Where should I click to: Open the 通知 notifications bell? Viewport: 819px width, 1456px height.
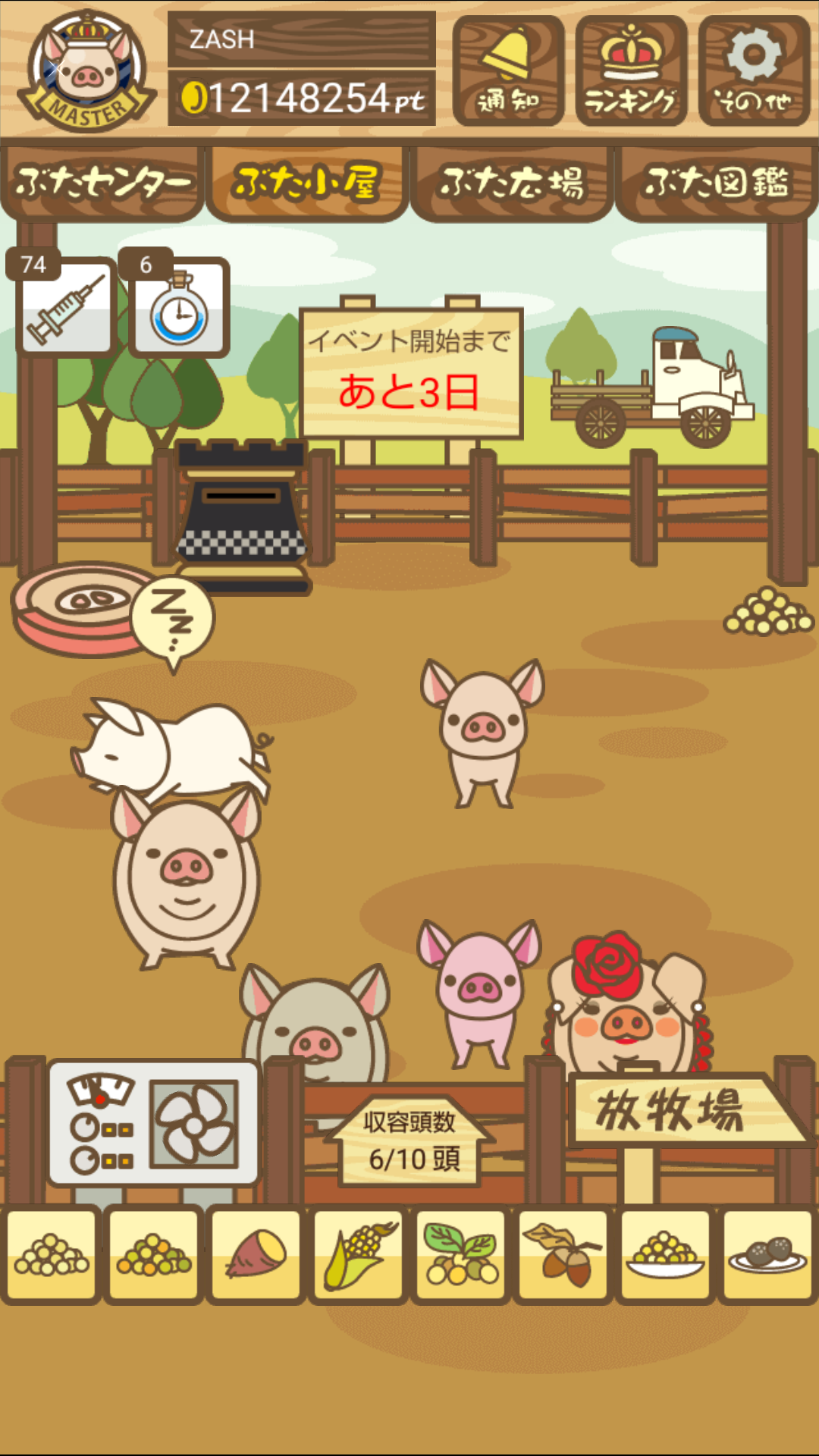click(x=508, y=71)
